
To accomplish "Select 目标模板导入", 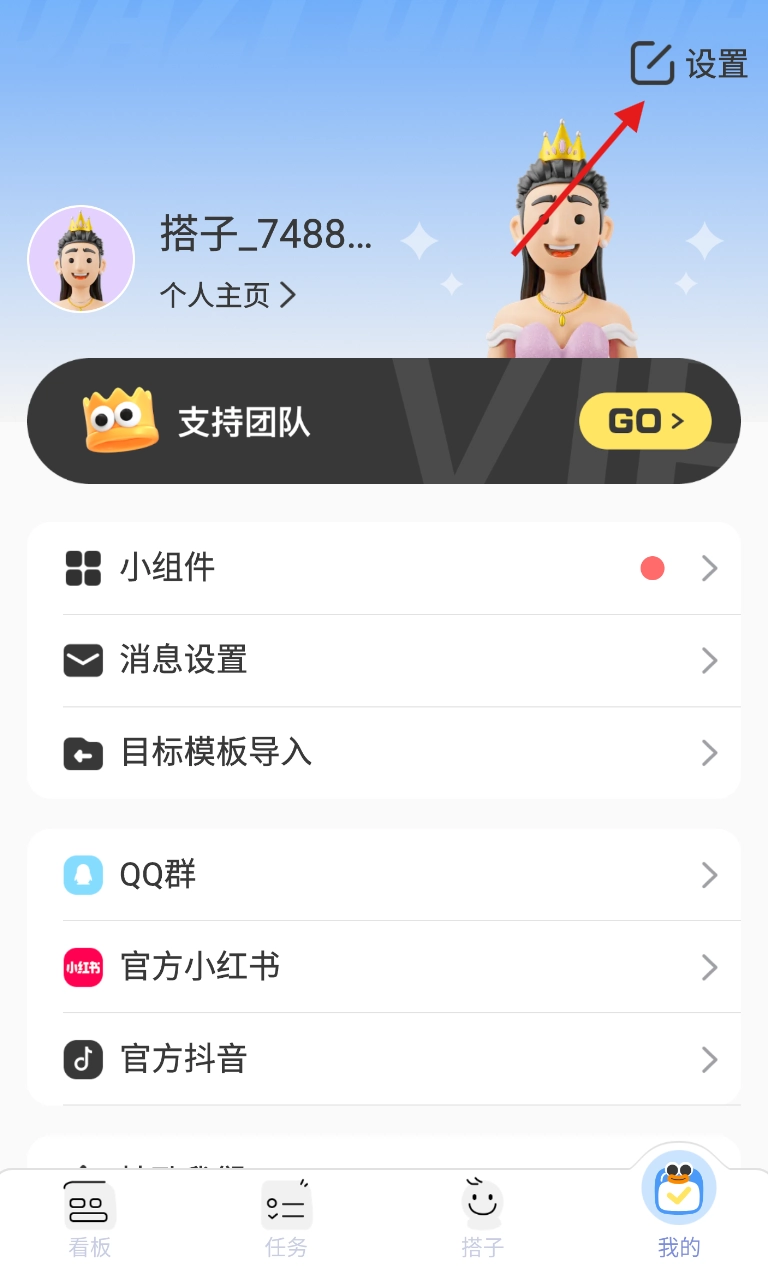I will coord(384,752).
